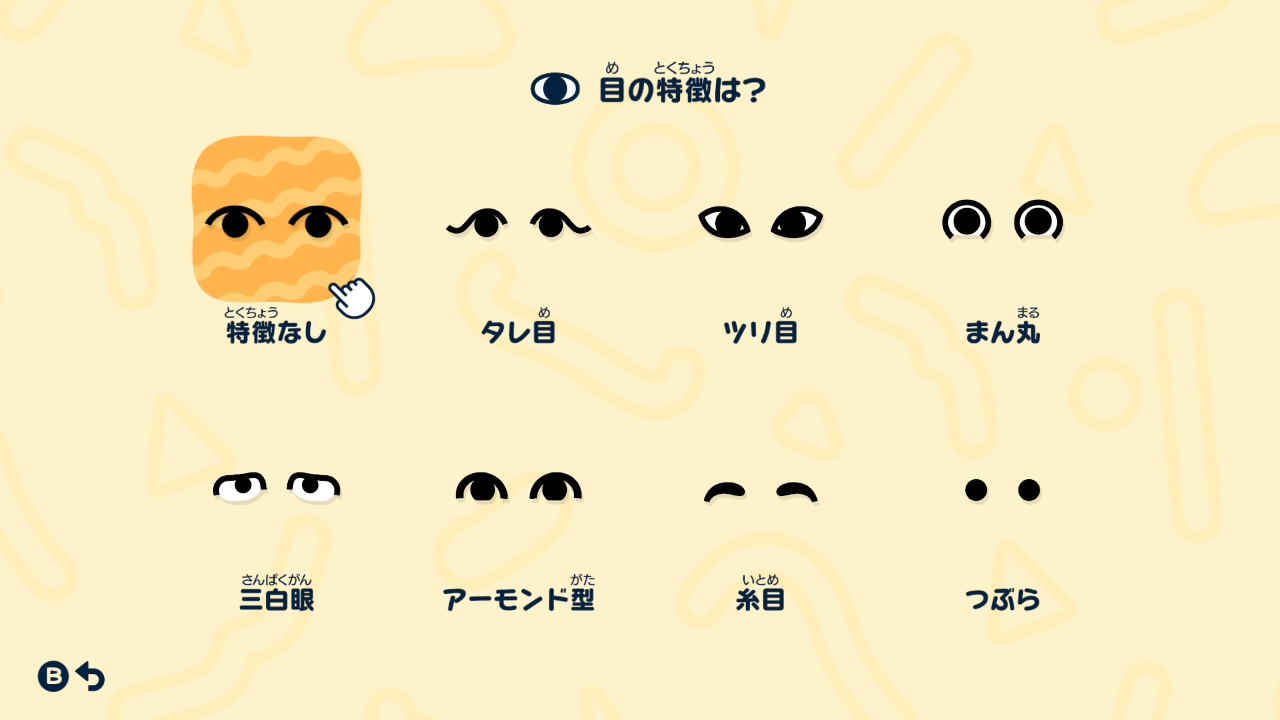
Task: Select the まん丸 round eyes option
Action: pos(1002,222)
